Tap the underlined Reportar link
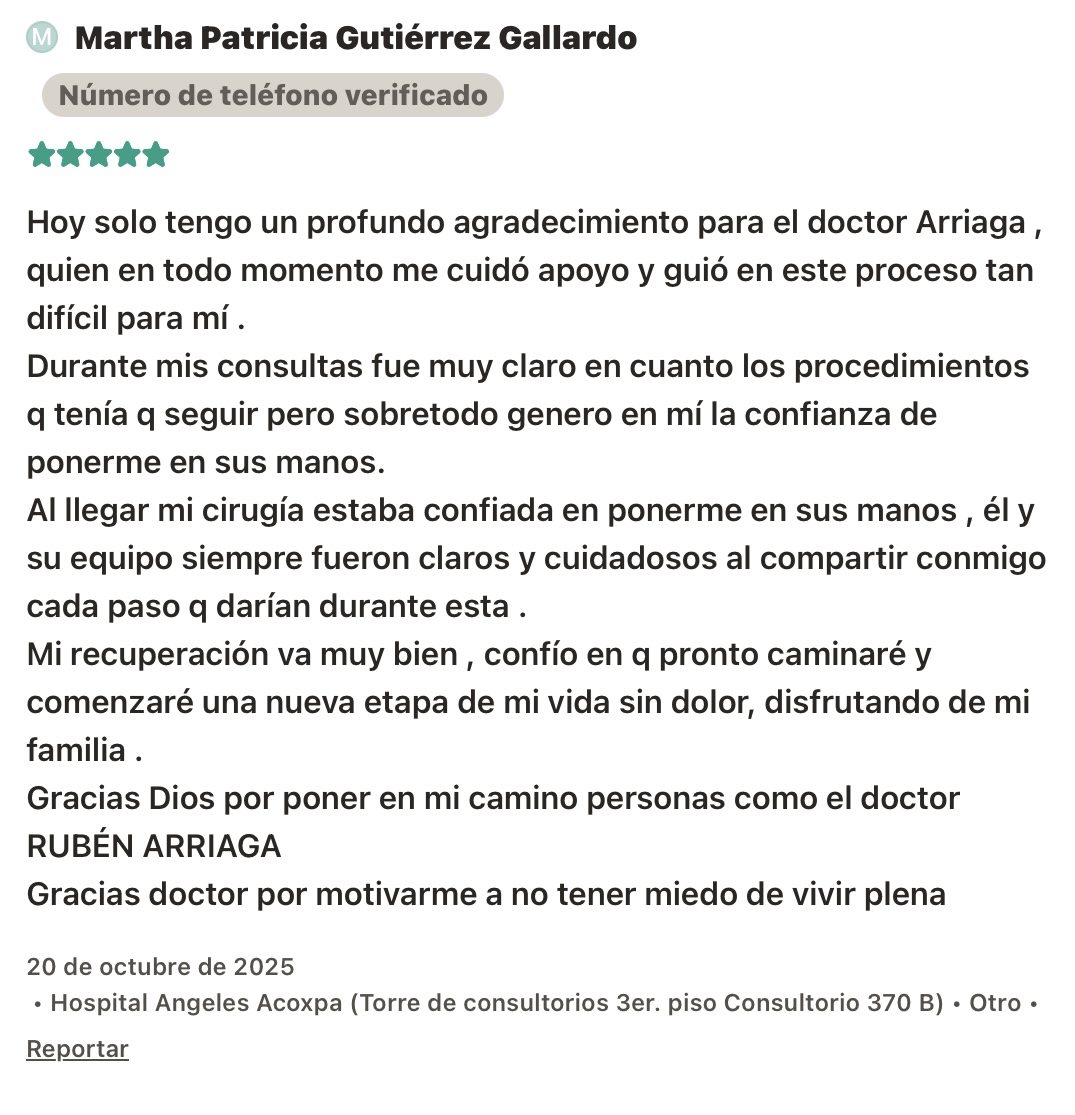The width and height of the screenshot is (1075, 1115). (77, 1049)
